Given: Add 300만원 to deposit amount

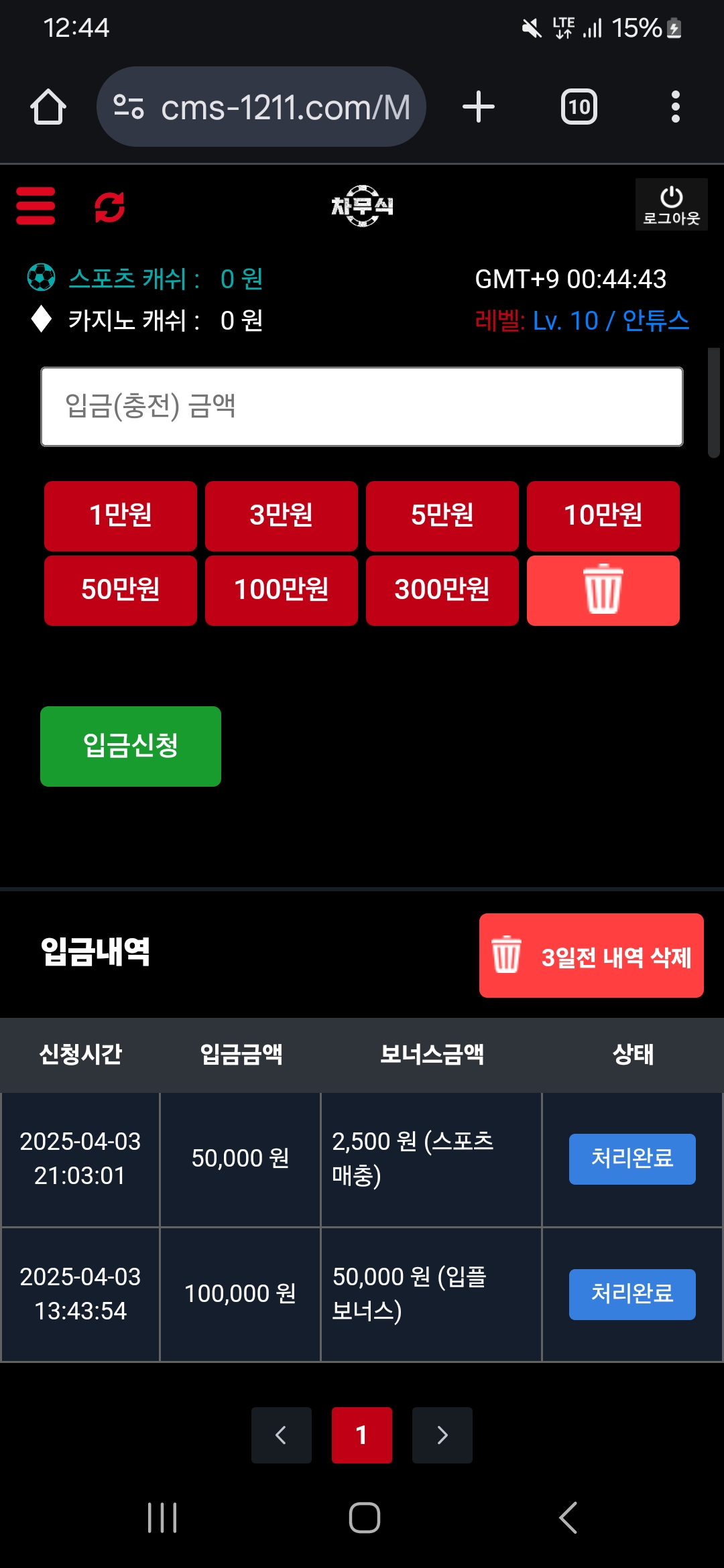Looking at the screenshot, I should pos(442,590).
